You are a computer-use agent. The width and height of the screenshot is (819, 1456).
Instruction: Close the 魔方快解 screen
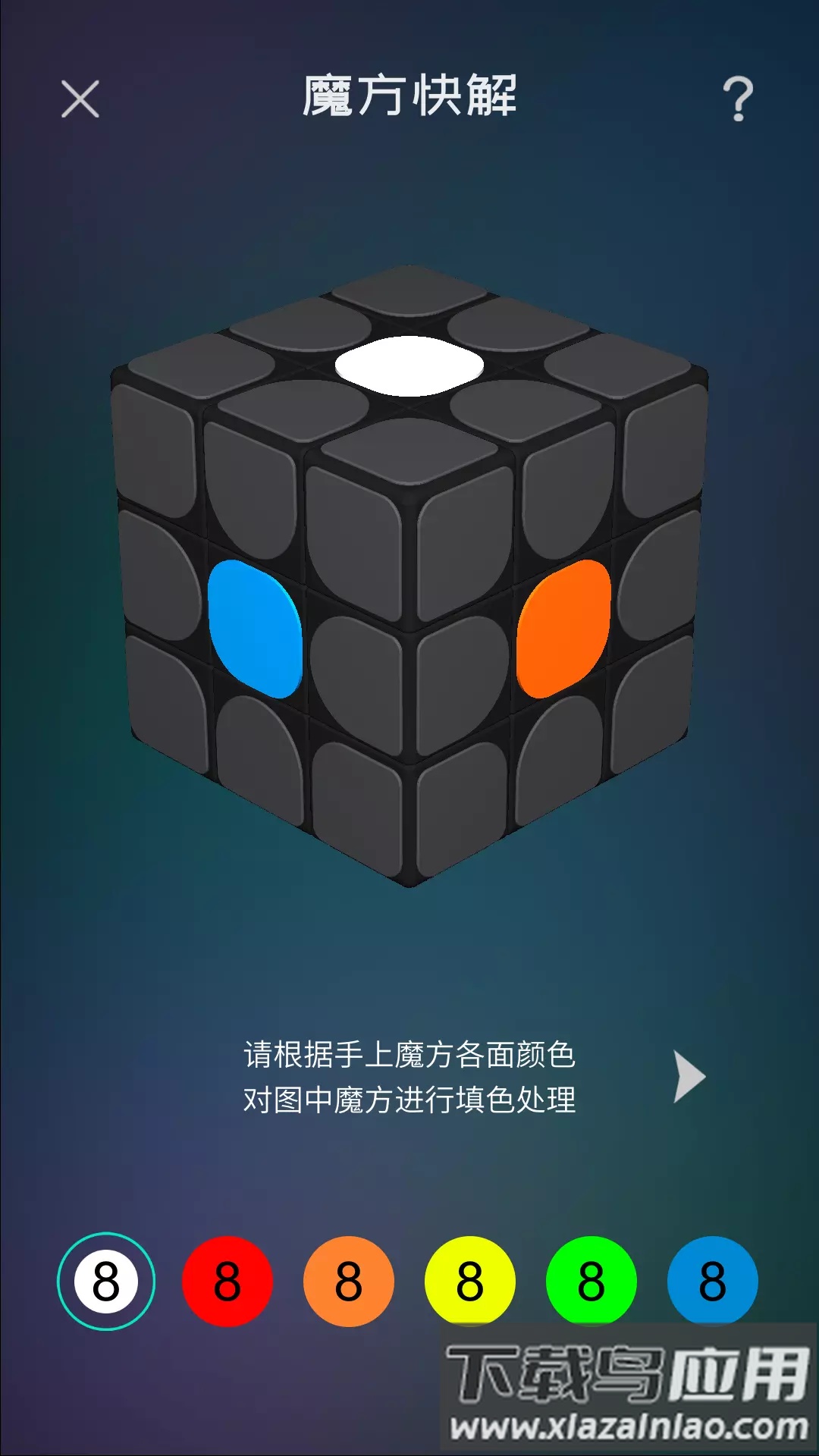tap(81, 99)
